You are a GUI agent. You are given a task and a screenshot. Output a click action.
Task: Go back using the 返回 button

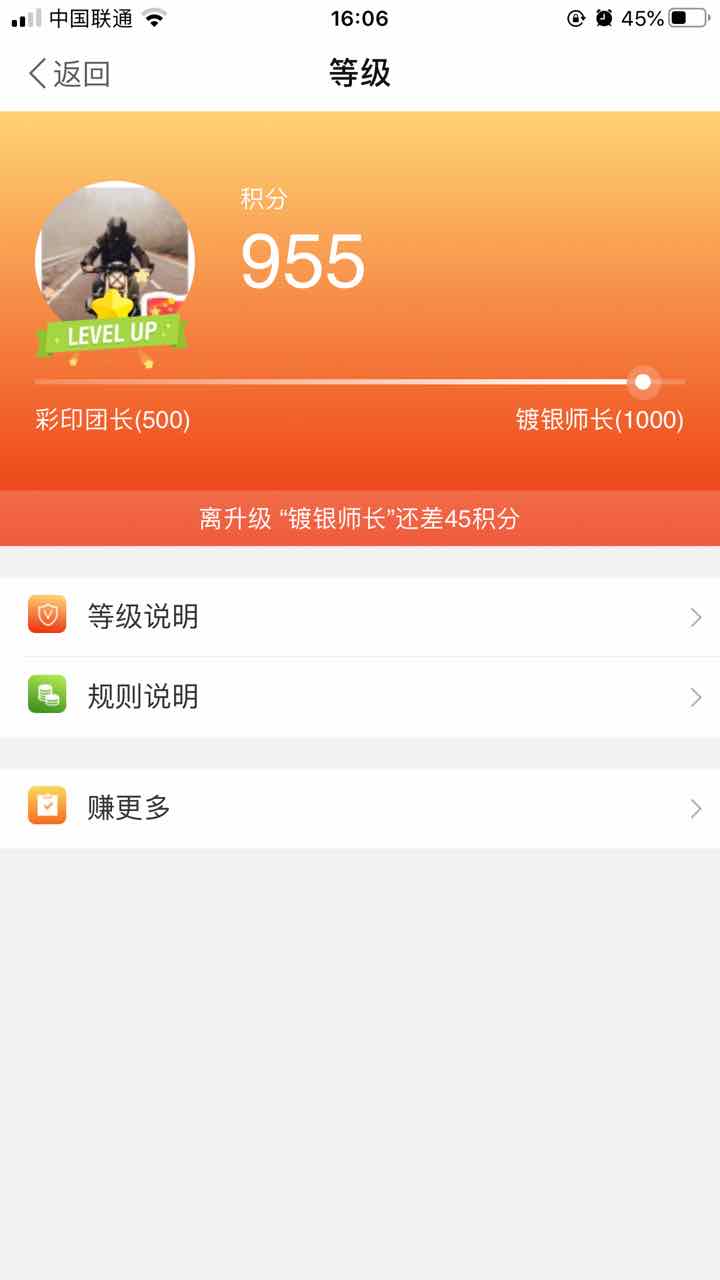(68, 74)
